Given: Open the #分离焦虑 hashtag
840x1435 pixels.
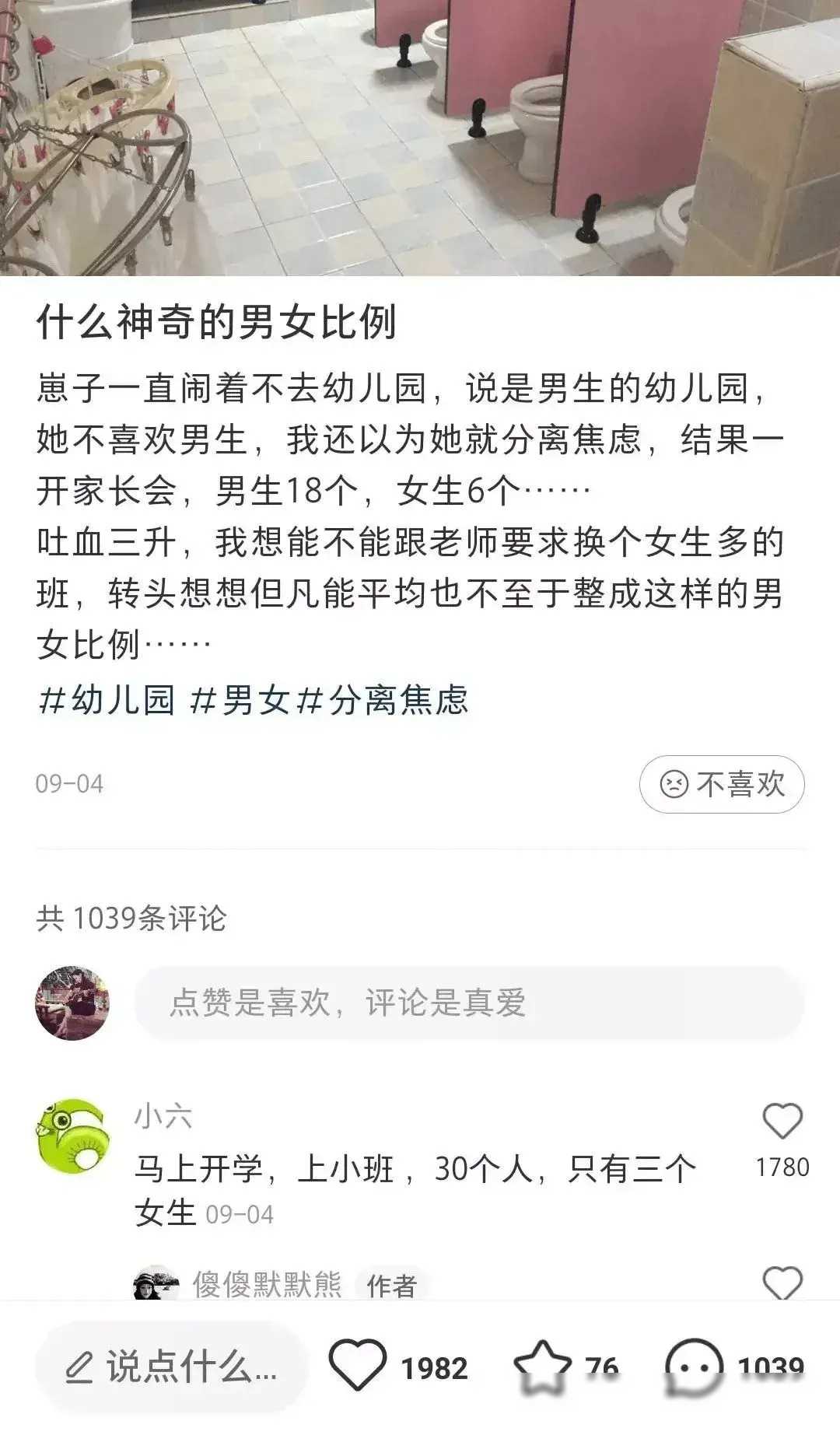Looking at the screenshot, I should coord(384,700).
